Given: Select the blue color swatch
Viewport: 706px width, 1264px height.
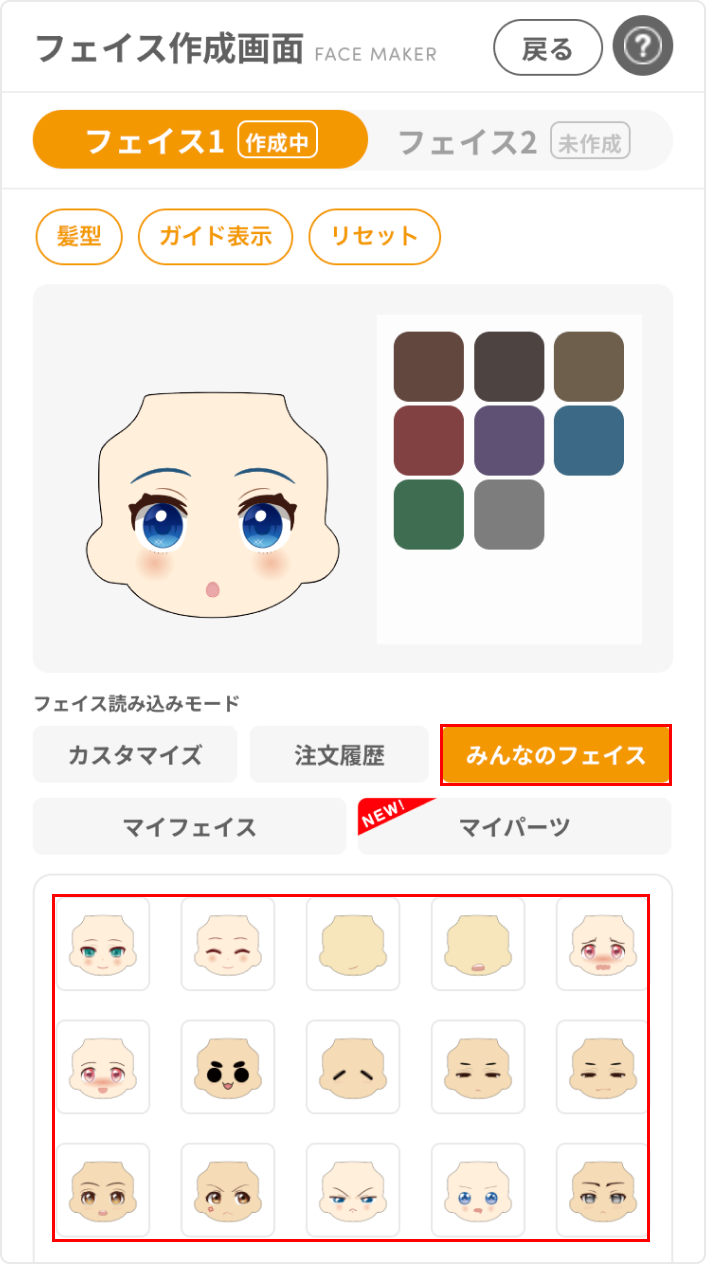Looking at the screenshot, I should coord(589,440).
